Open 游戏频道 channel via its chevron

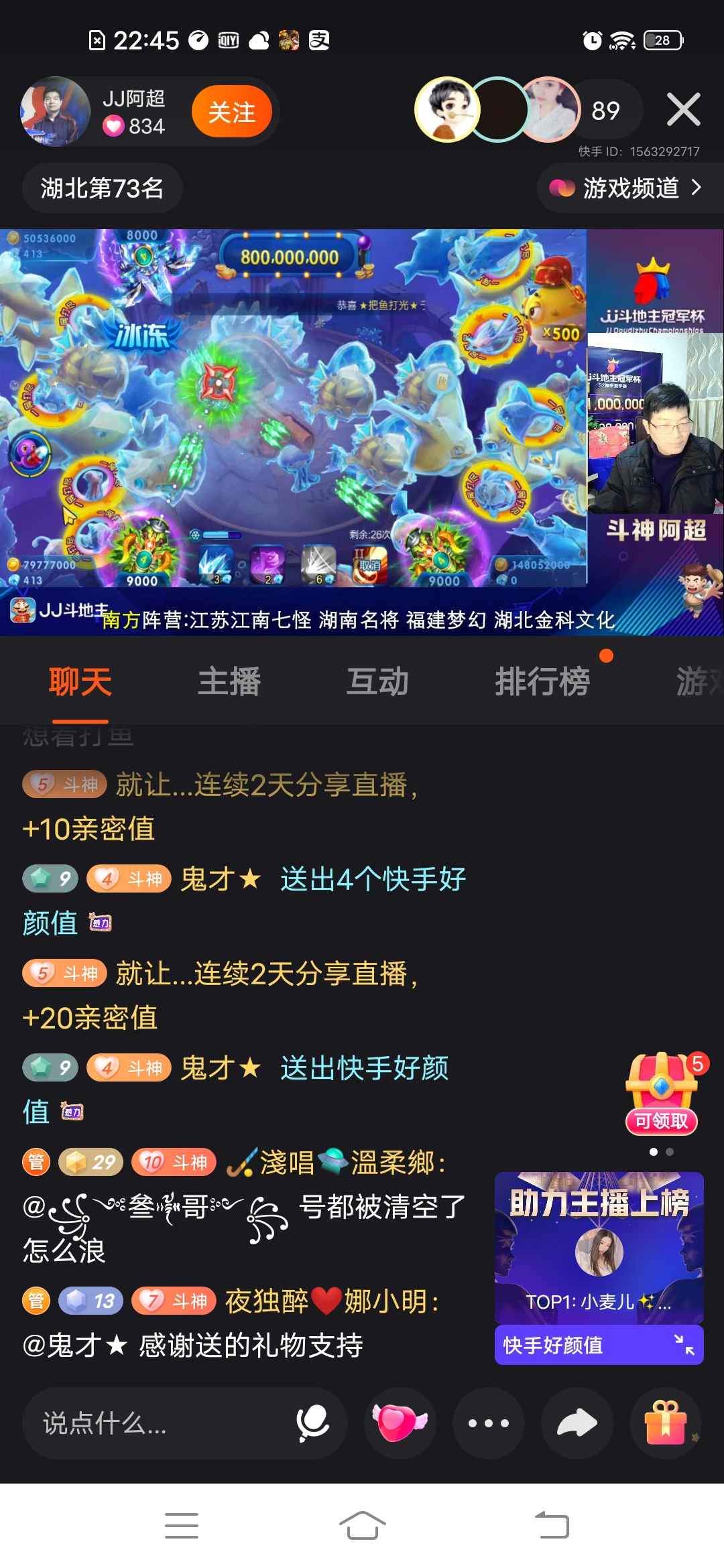[697, 188]
